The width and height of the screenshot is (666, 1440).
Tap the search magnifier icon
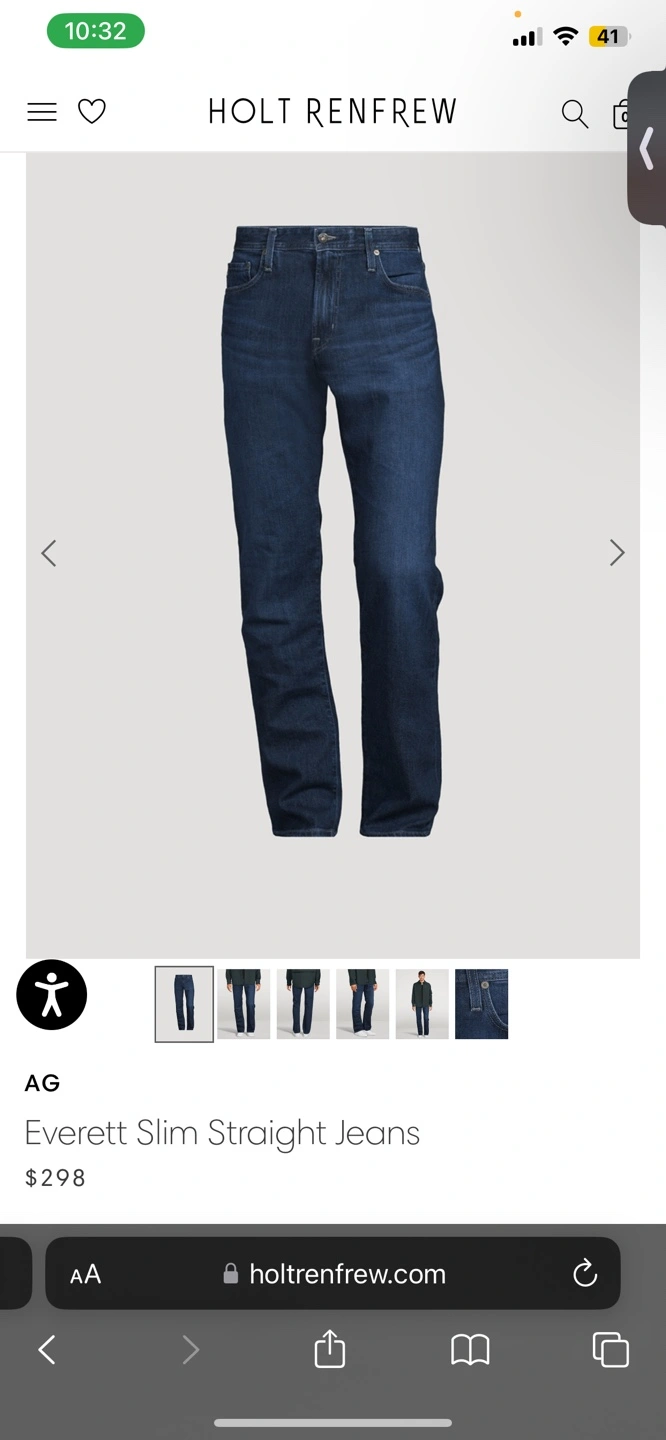pos(574,114)
